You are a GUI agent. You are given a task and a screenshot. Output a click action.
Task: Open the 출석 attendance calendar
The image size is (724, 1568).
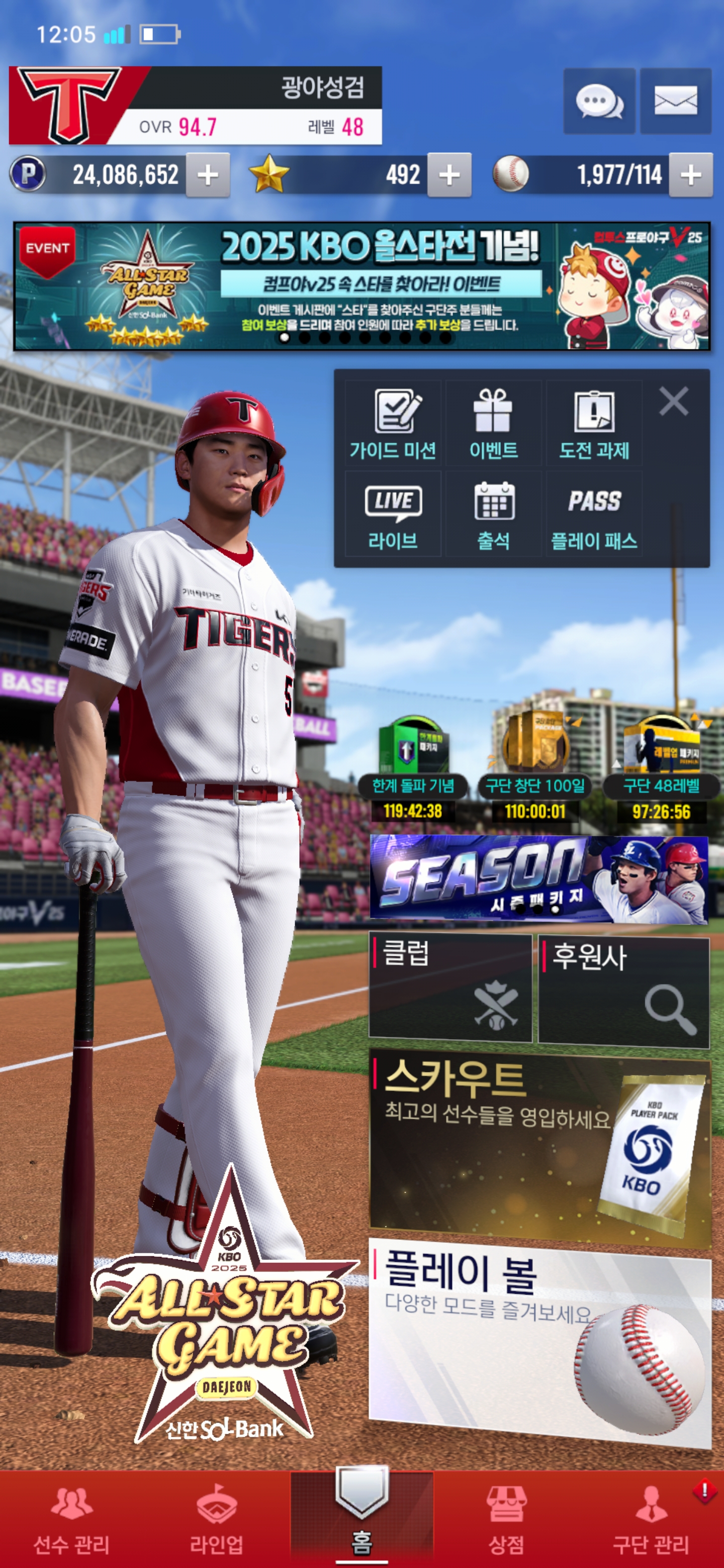[493, 515]
